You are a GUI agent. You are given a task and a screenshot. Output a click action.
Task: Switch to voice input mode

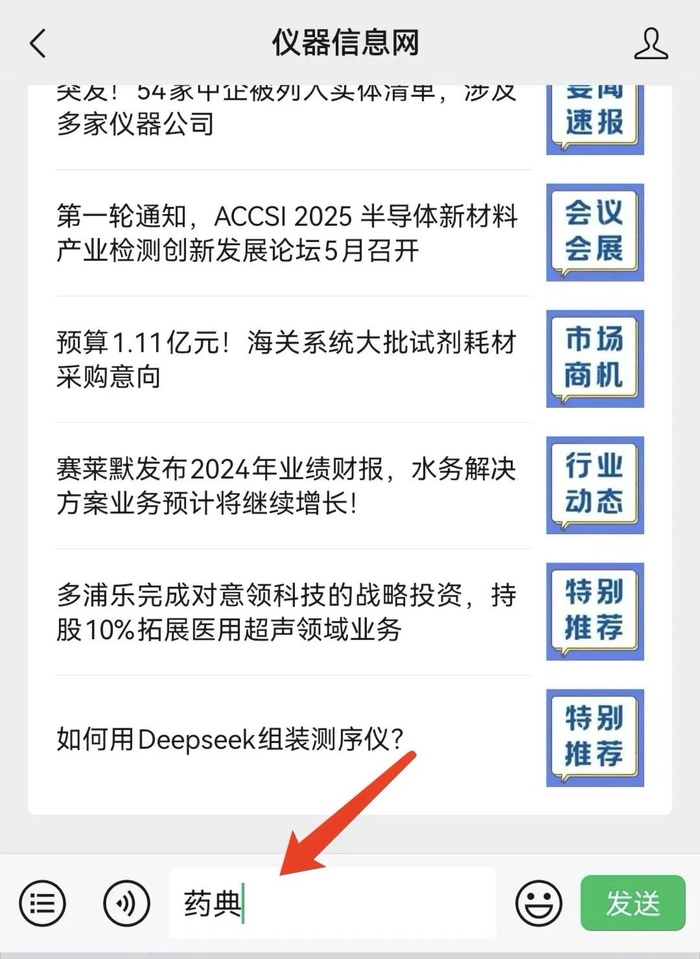click(126, 904)
